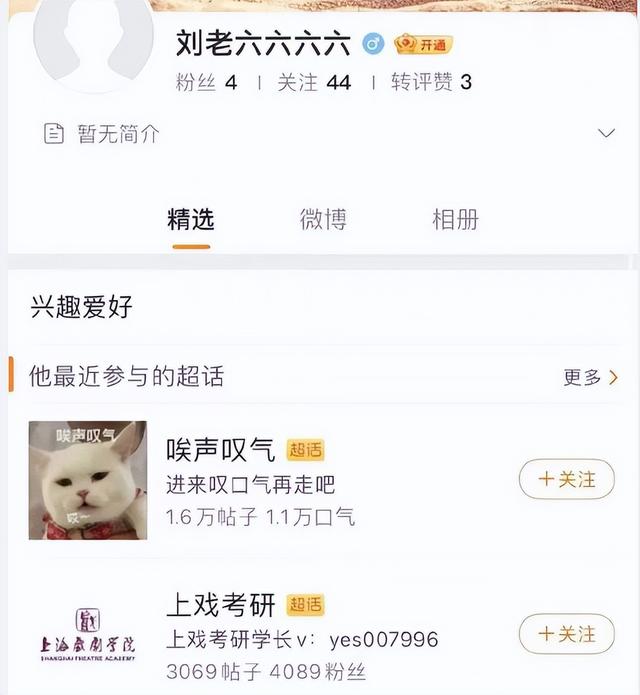Open the 上戏考研 super topic
Viewport: 640px width, 695px height.
[x=220, y=605]
